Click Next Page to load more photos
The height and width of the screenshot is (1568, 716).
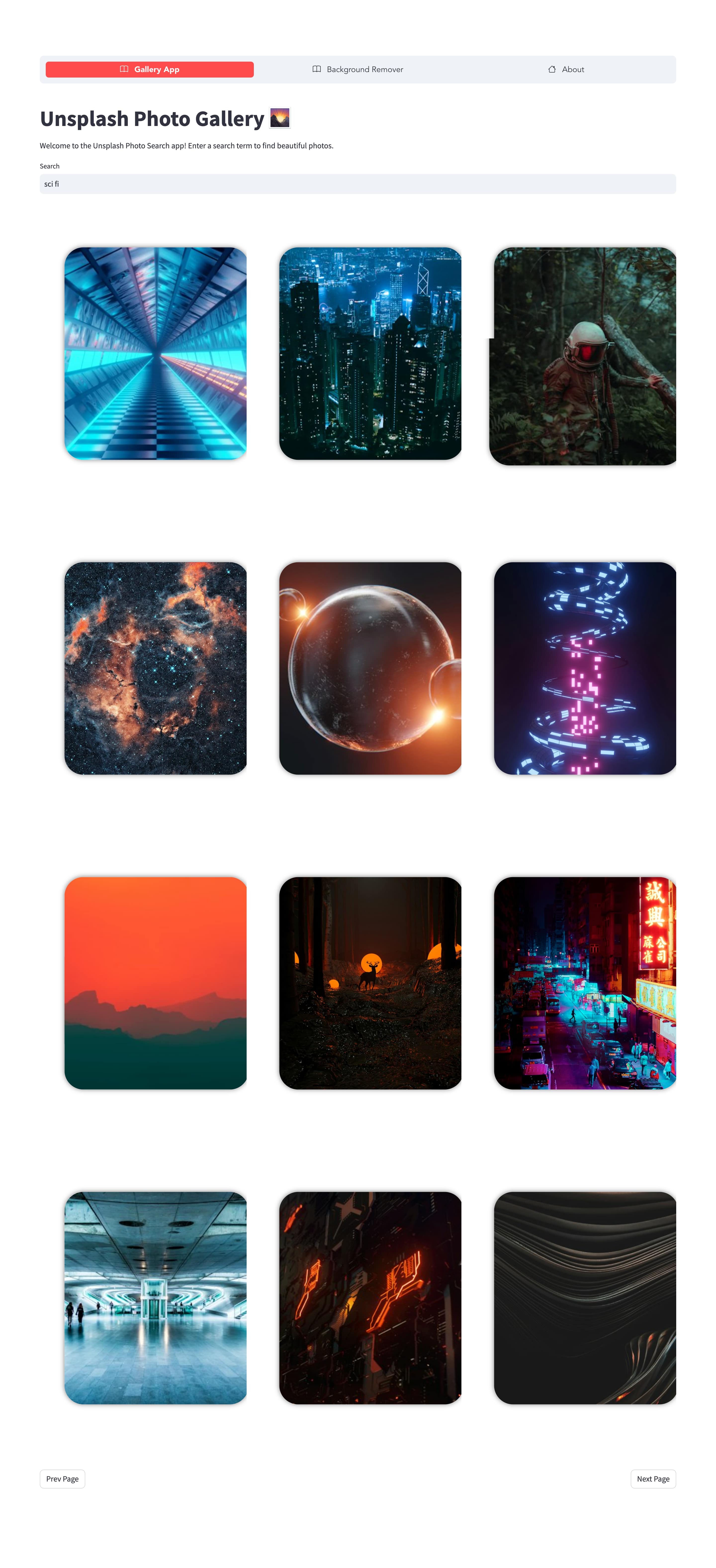[x=653, y=1479]
